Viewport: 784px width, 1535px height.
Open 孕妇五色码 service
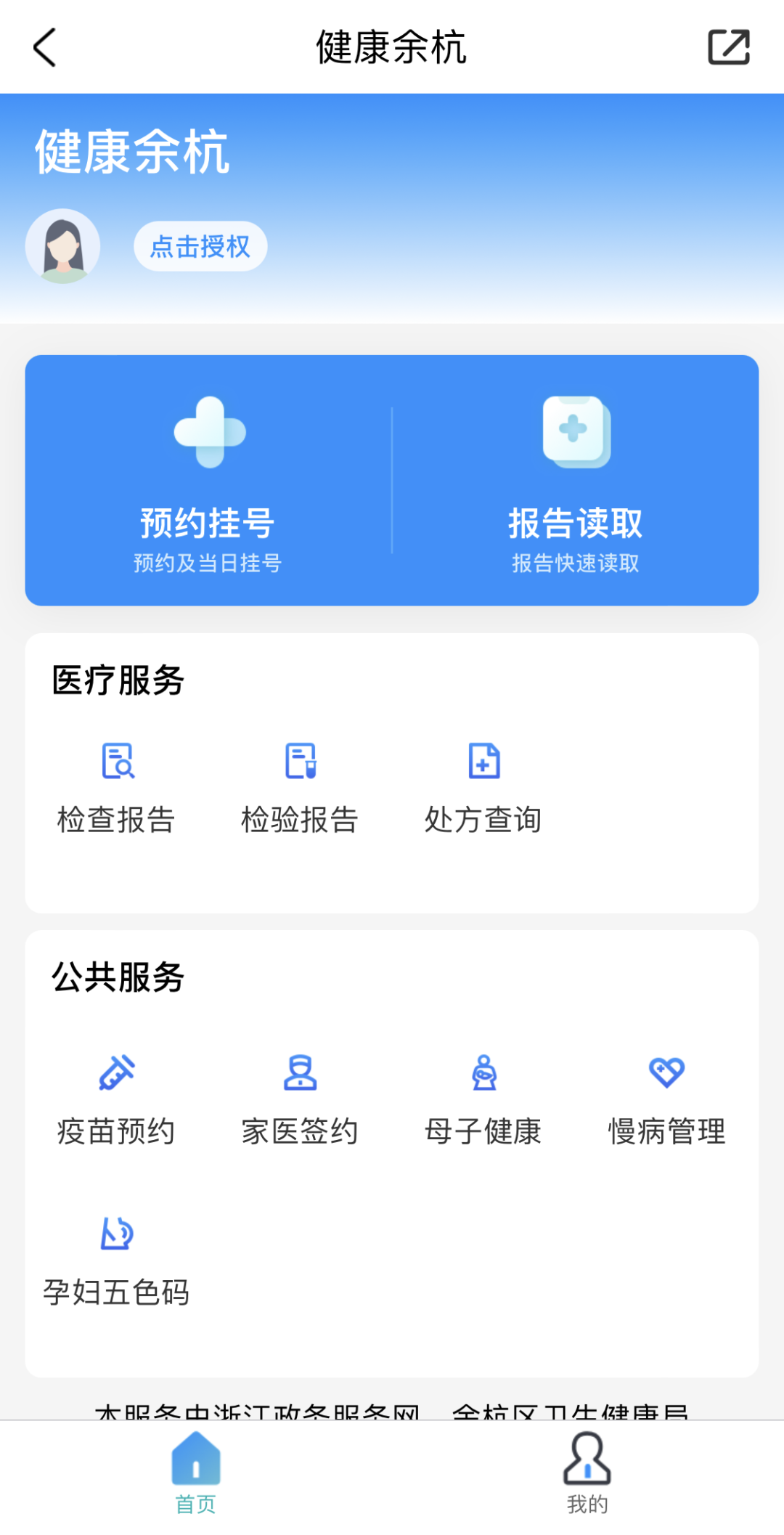(x=117, y=1261)
